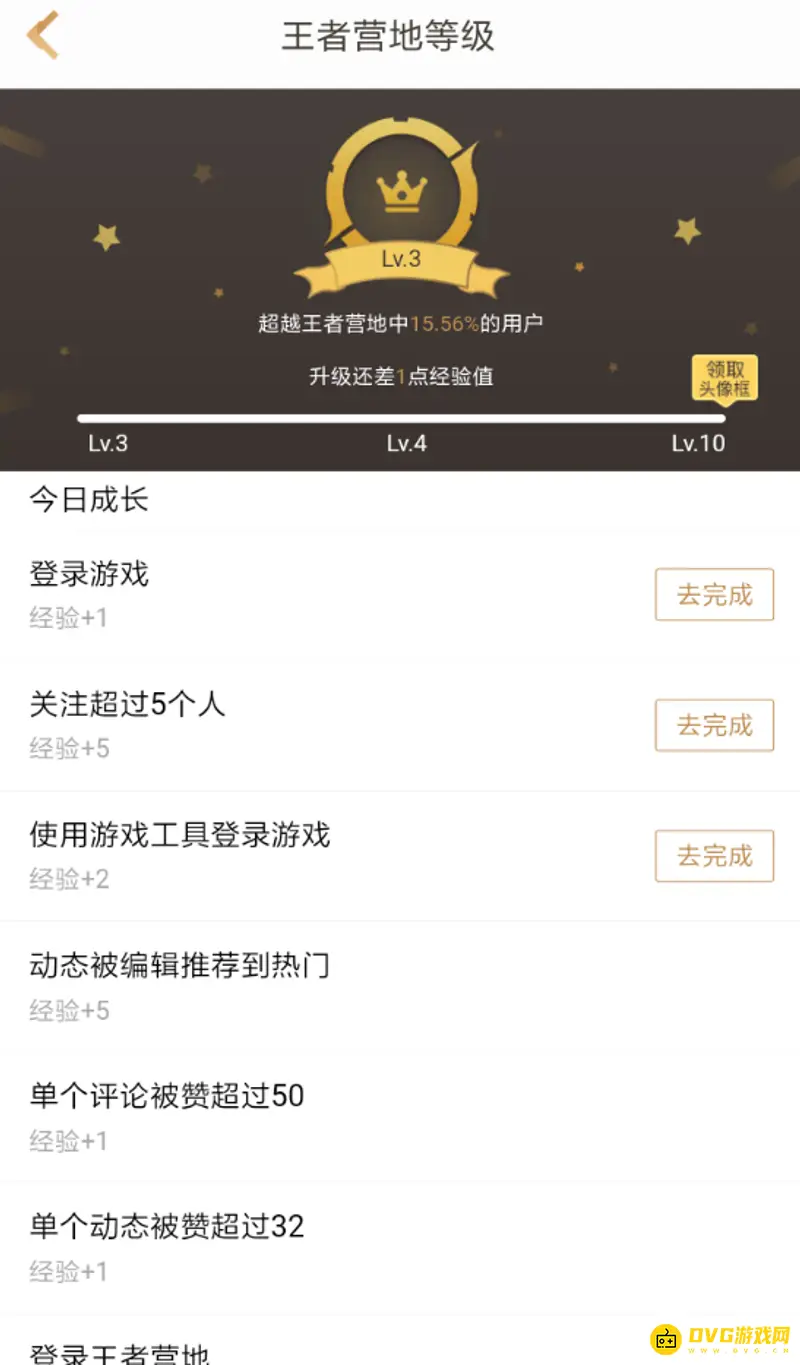
Task: Tap the Lv.10 milestone label
Action: (697, 443)
